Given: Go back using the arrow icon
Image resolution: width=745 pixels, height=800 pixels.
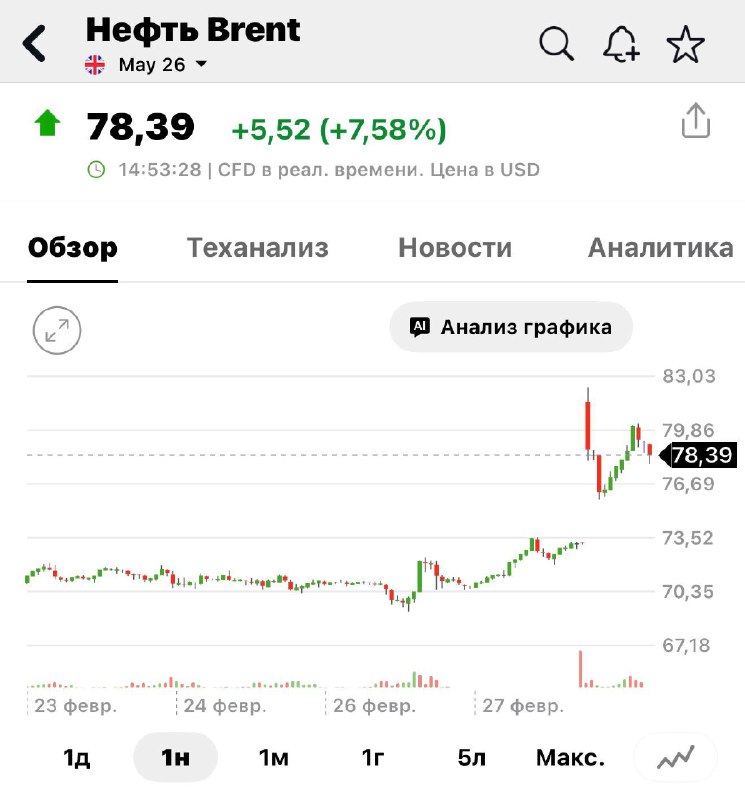Looking at the screenshot, I should 35,45.
